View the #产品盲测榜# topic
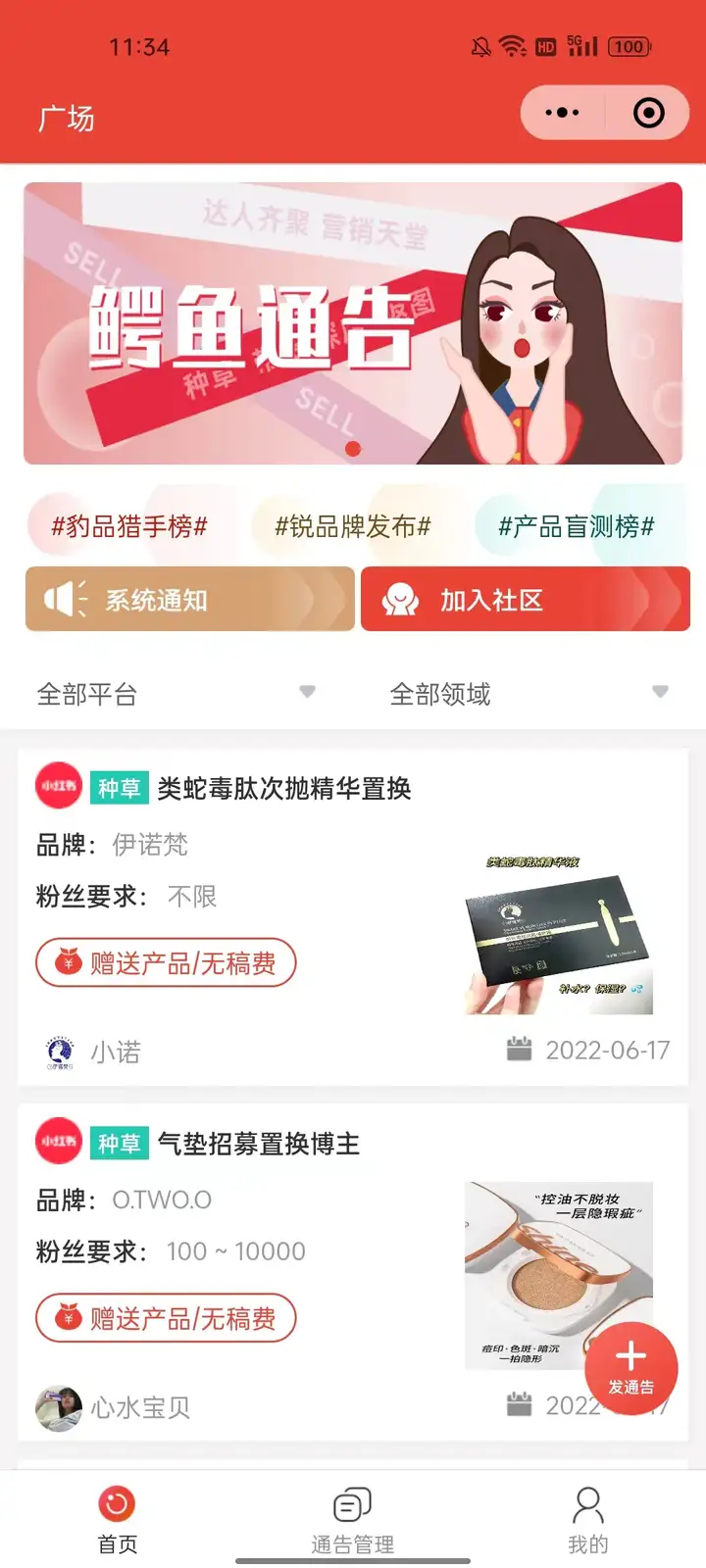 [577, 526]
